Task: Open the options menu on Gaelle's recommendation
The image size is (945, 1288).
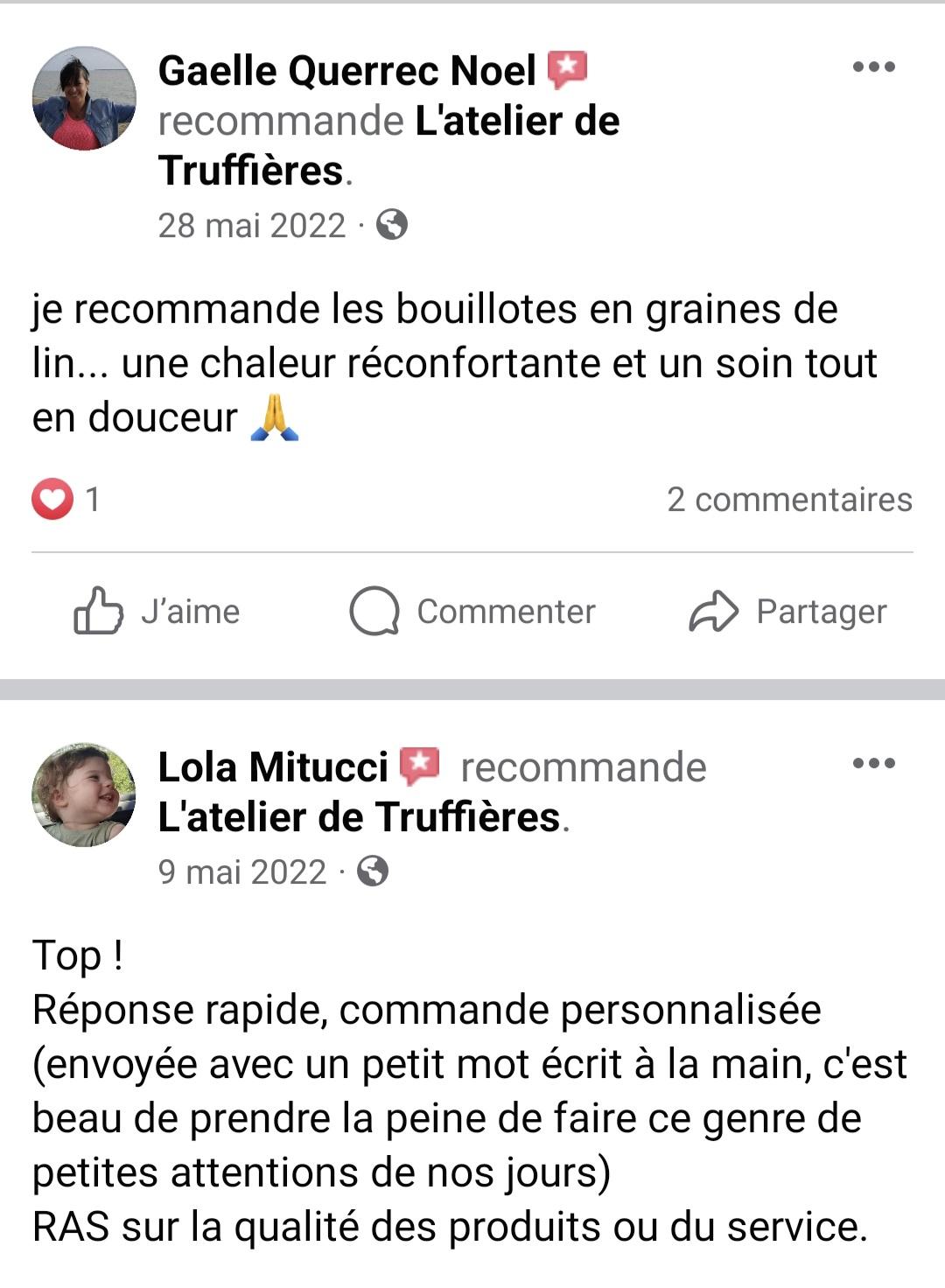Action: click(x=873, y=67)
